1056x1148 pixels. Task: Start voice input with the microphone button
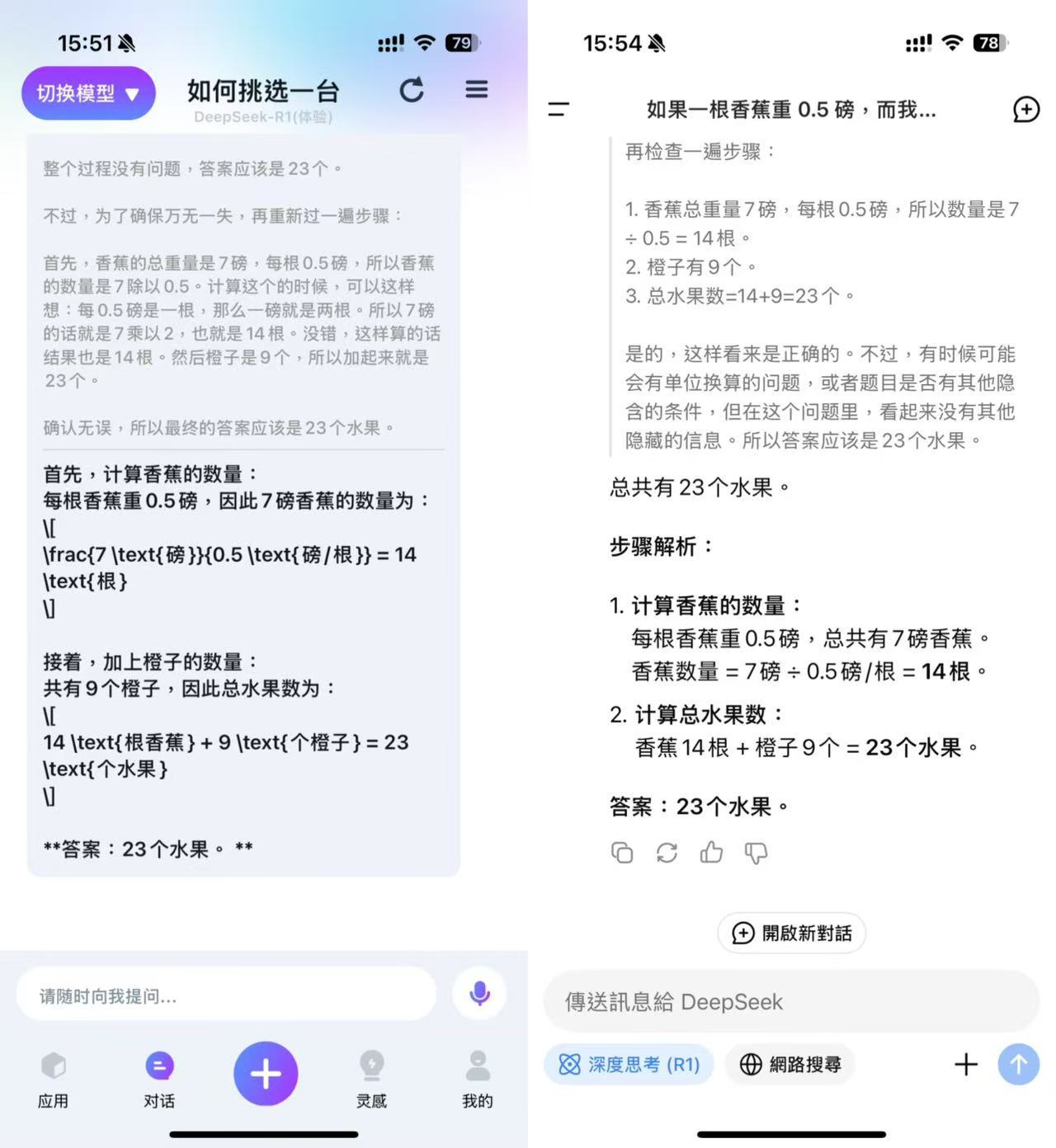coord(478,994)
